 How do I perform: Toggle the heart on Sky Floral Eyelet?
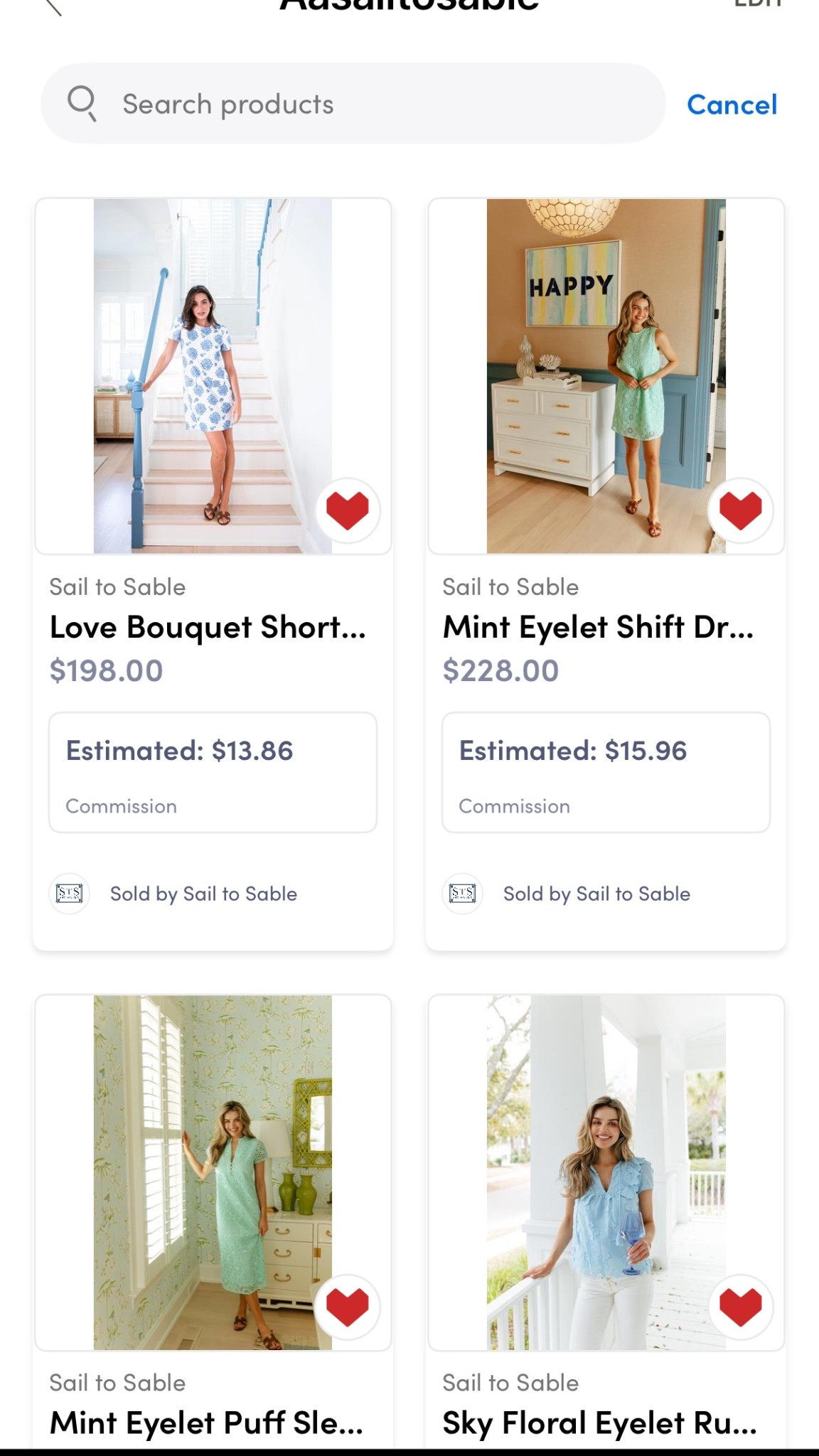click(x=740, y=1307)
